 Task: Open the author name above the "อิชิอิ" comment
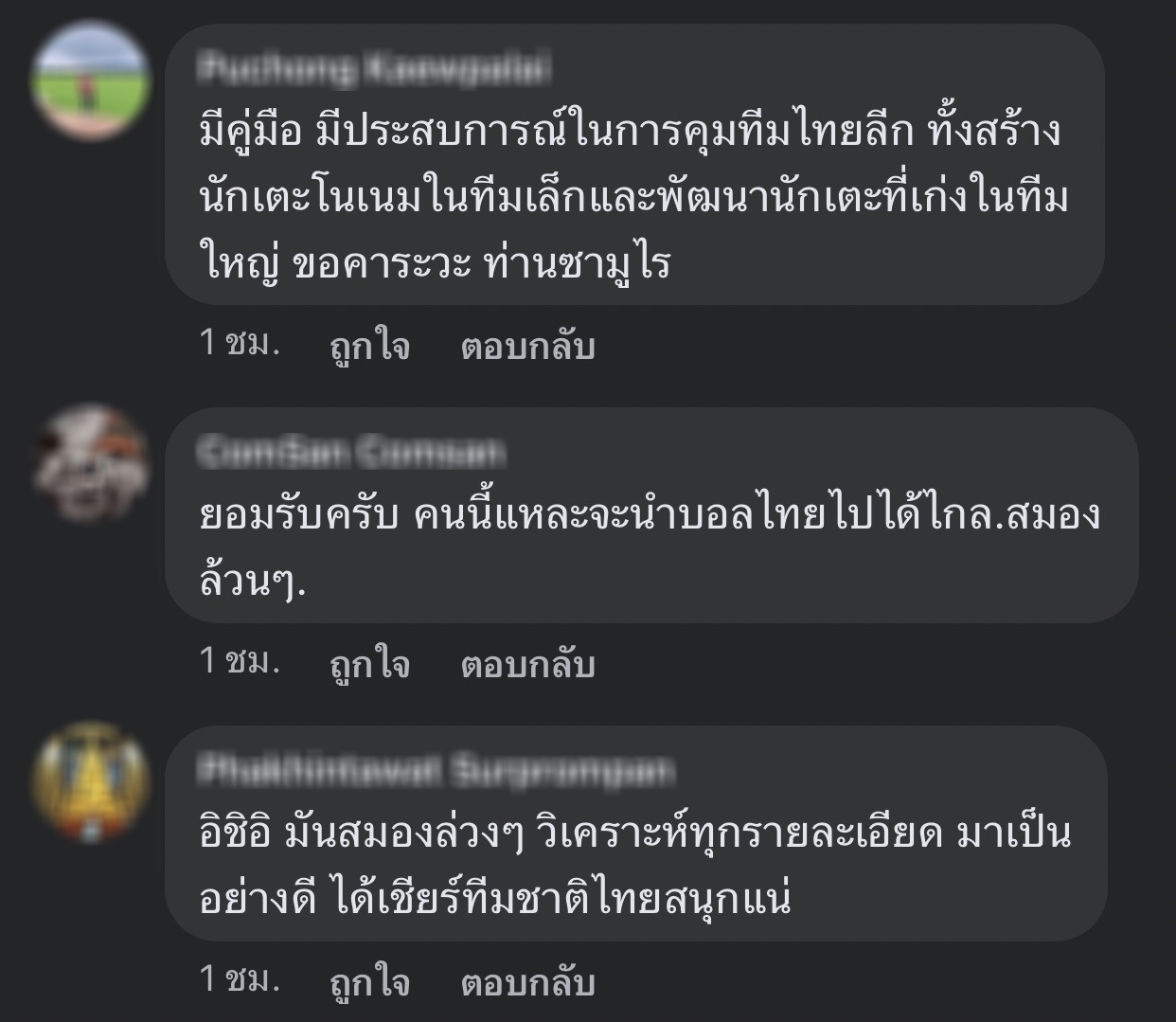[x=436, y=771]
